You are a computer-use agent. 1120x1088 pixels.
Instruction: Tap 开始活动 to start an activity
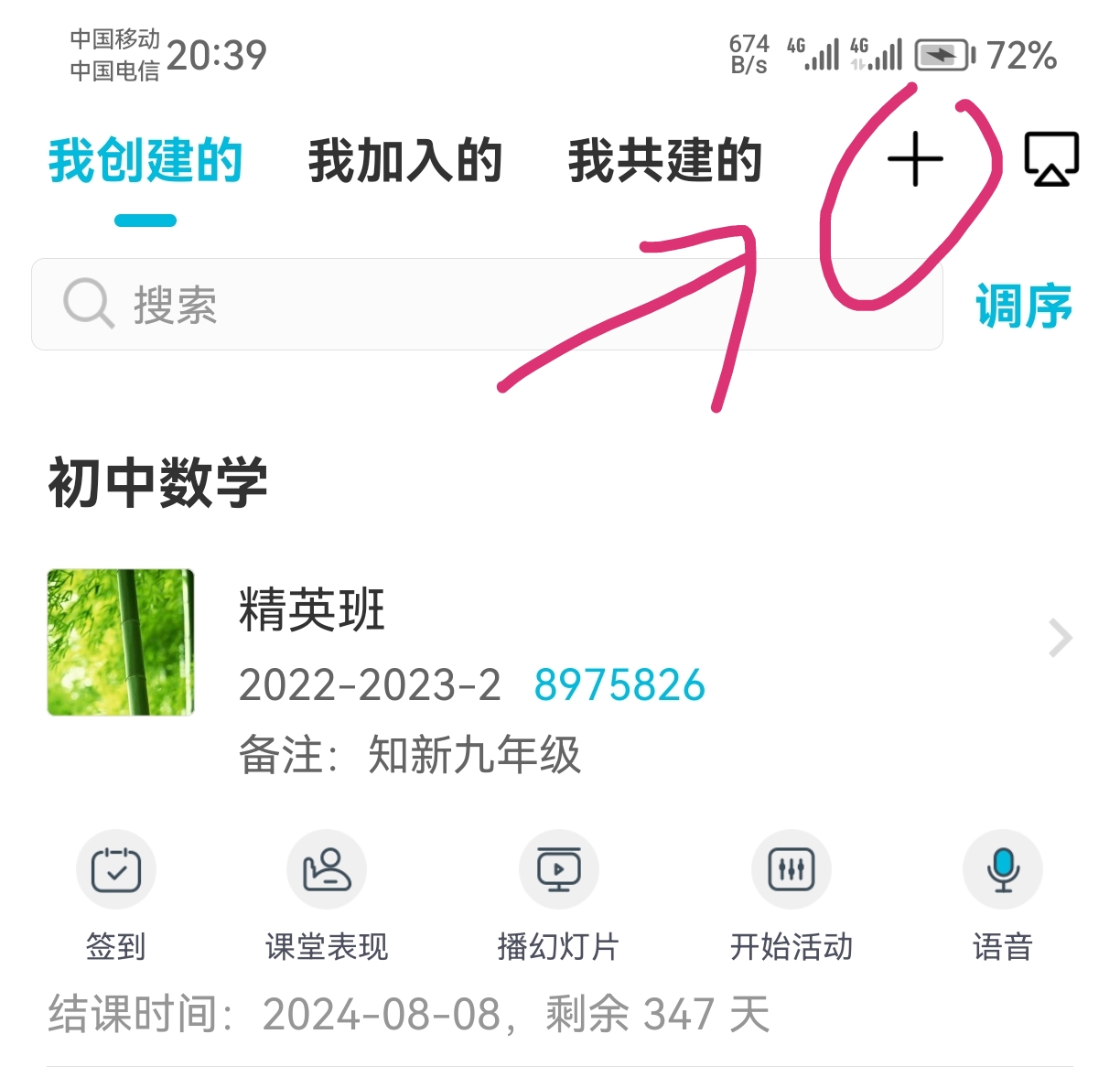coord(792,870)
